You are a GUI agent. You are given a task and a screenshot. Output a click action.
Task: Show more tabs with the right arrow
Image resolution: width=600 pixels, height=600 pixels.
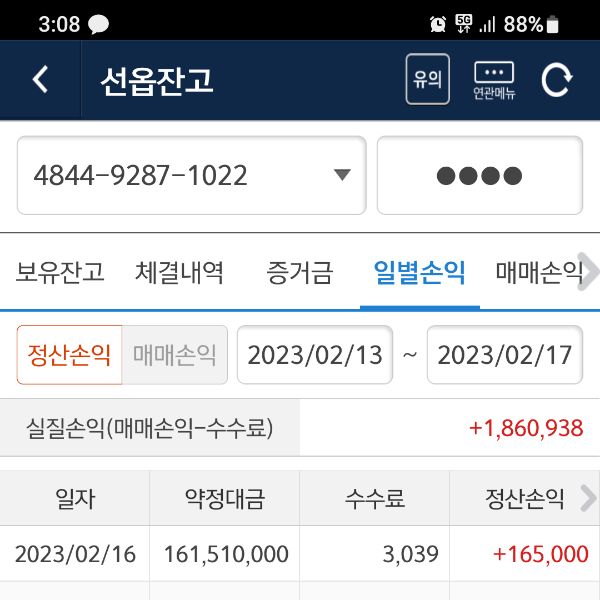point(589,272)
